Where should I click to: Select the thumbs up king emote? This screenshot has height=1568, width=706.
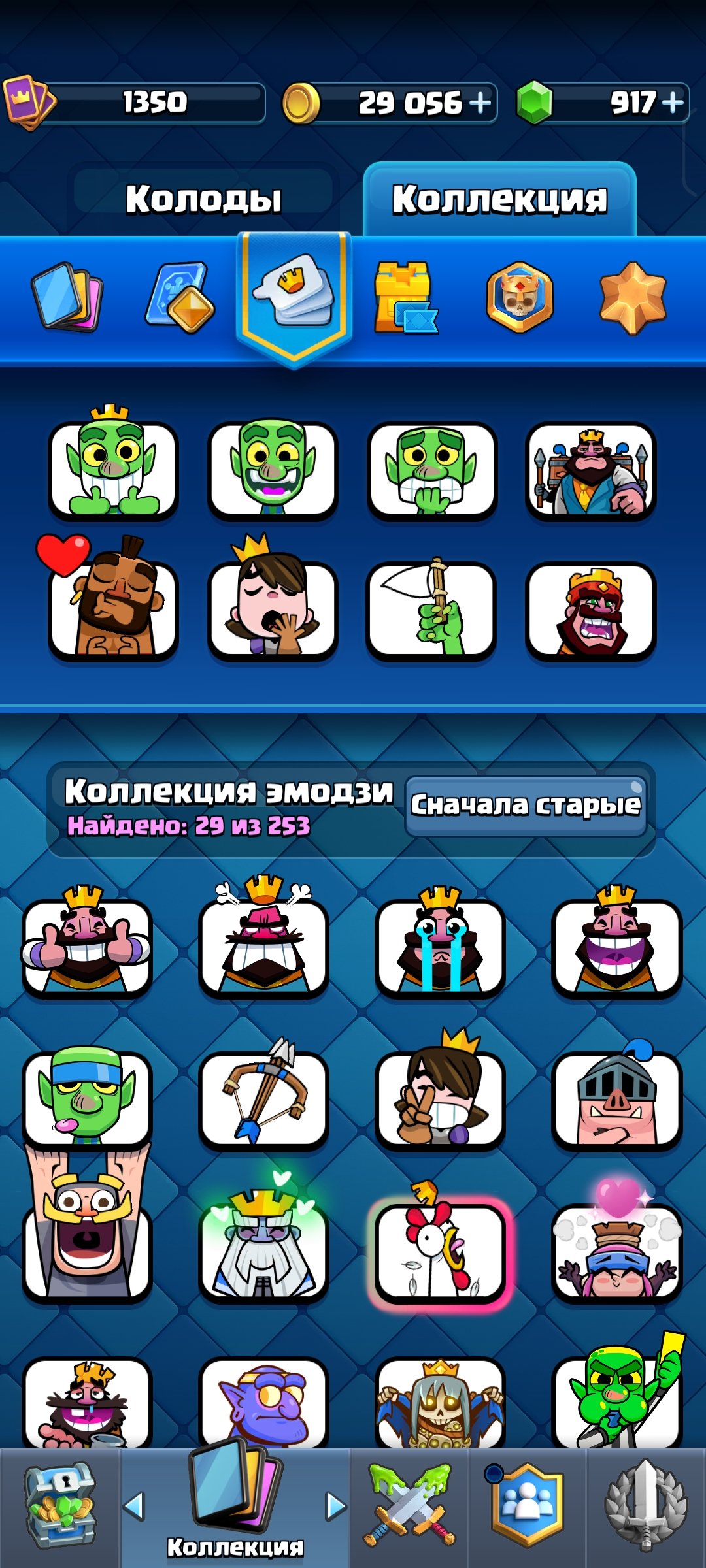click(87, 941)
